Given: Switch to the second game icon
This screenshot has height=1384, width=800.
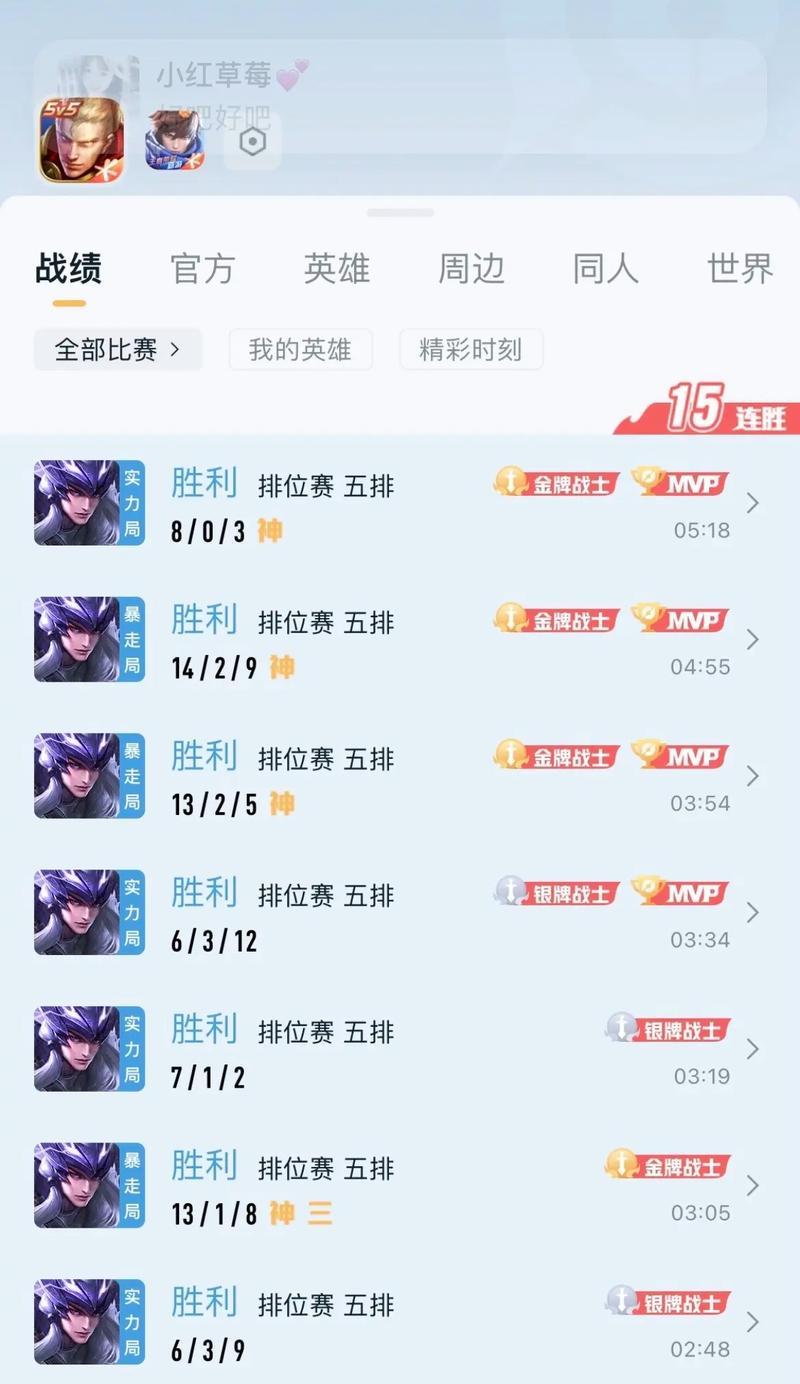Looking at the screenshot, I should click(x=175, y=140).
